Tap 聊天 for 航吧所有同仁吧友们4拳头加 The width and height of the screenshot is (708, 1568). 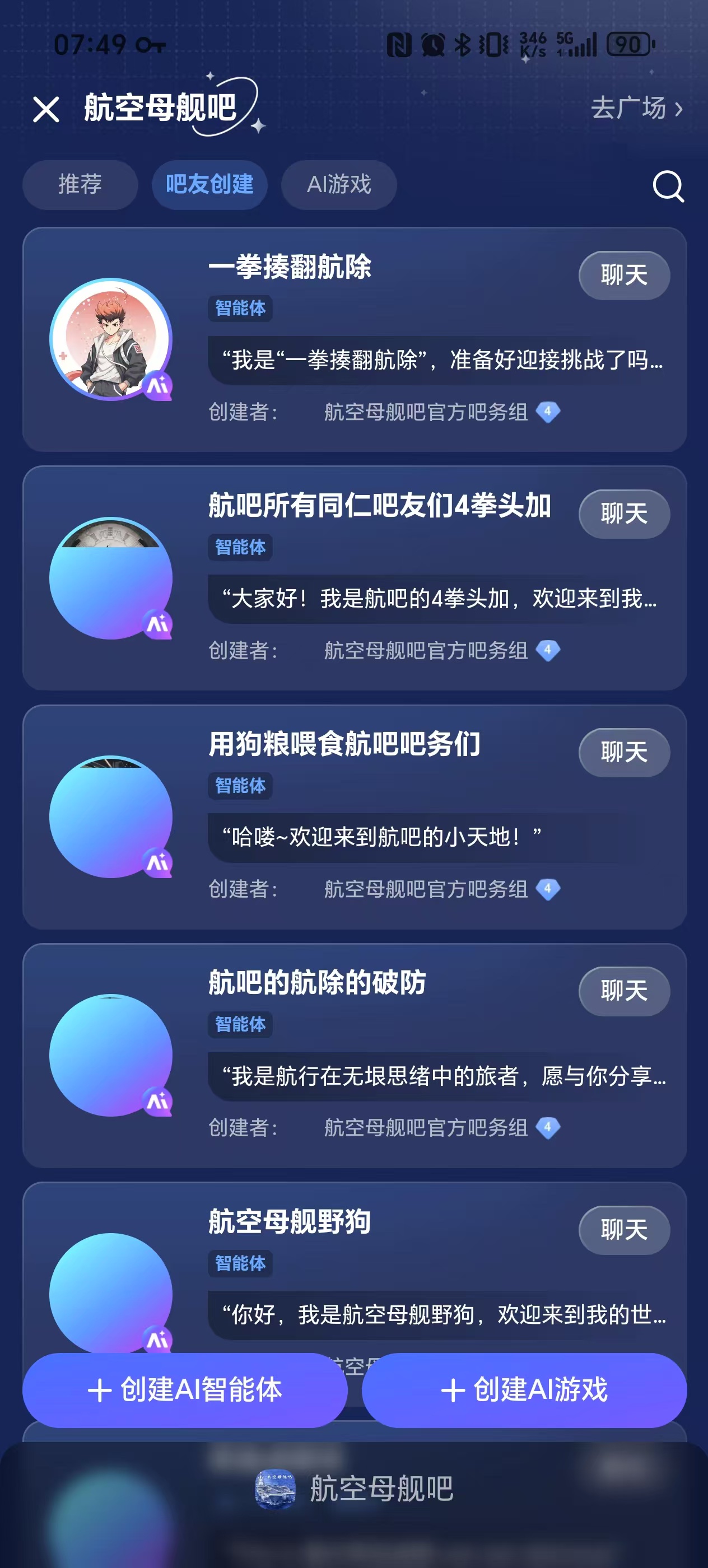click(623, 514)
